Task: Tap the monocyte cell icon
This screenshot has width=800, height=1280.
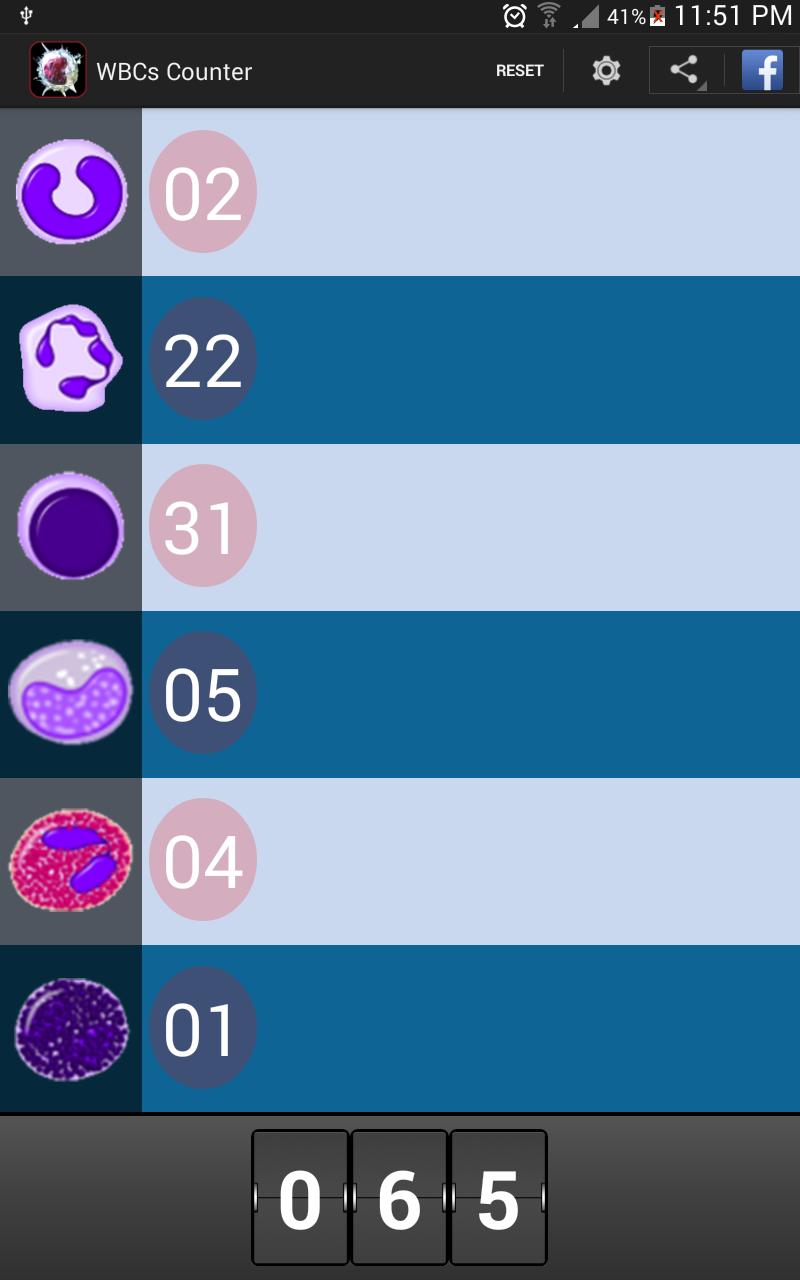Action: point(70,692)
